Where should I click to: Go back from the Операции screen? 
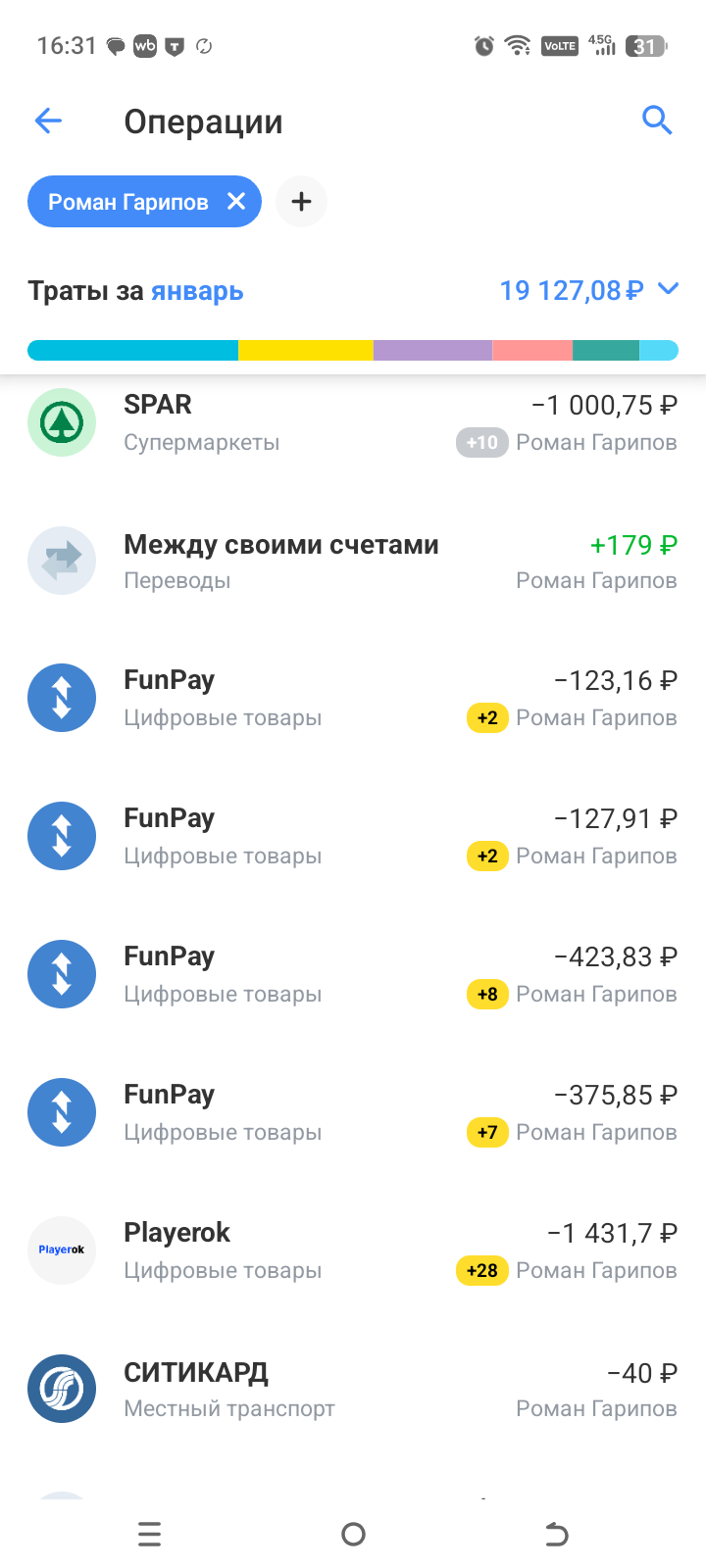pyautogui.click(x=48, y=121)
